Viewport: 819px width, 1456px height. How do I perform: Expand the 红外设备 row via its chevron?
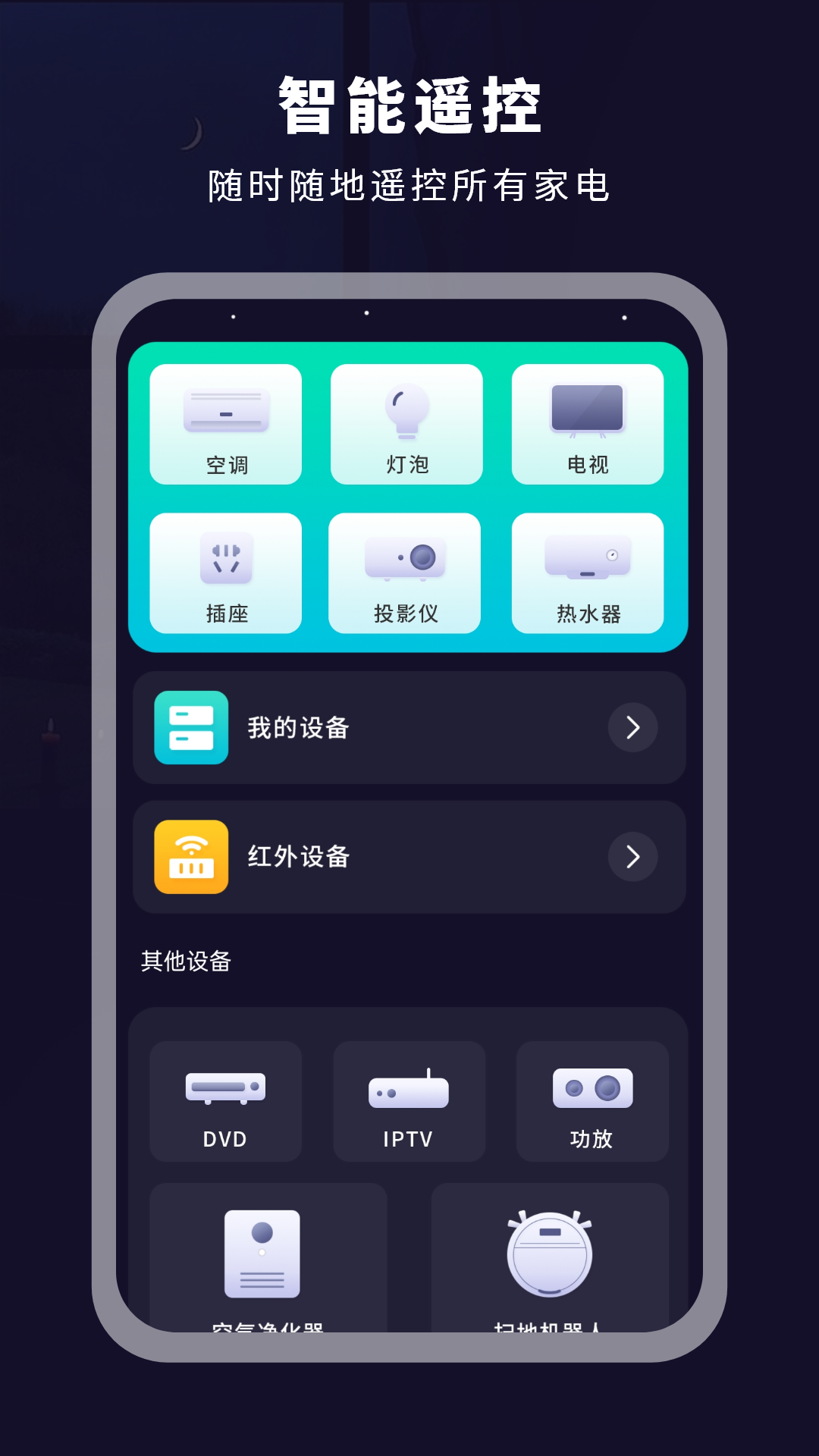(x=633, y=855)
